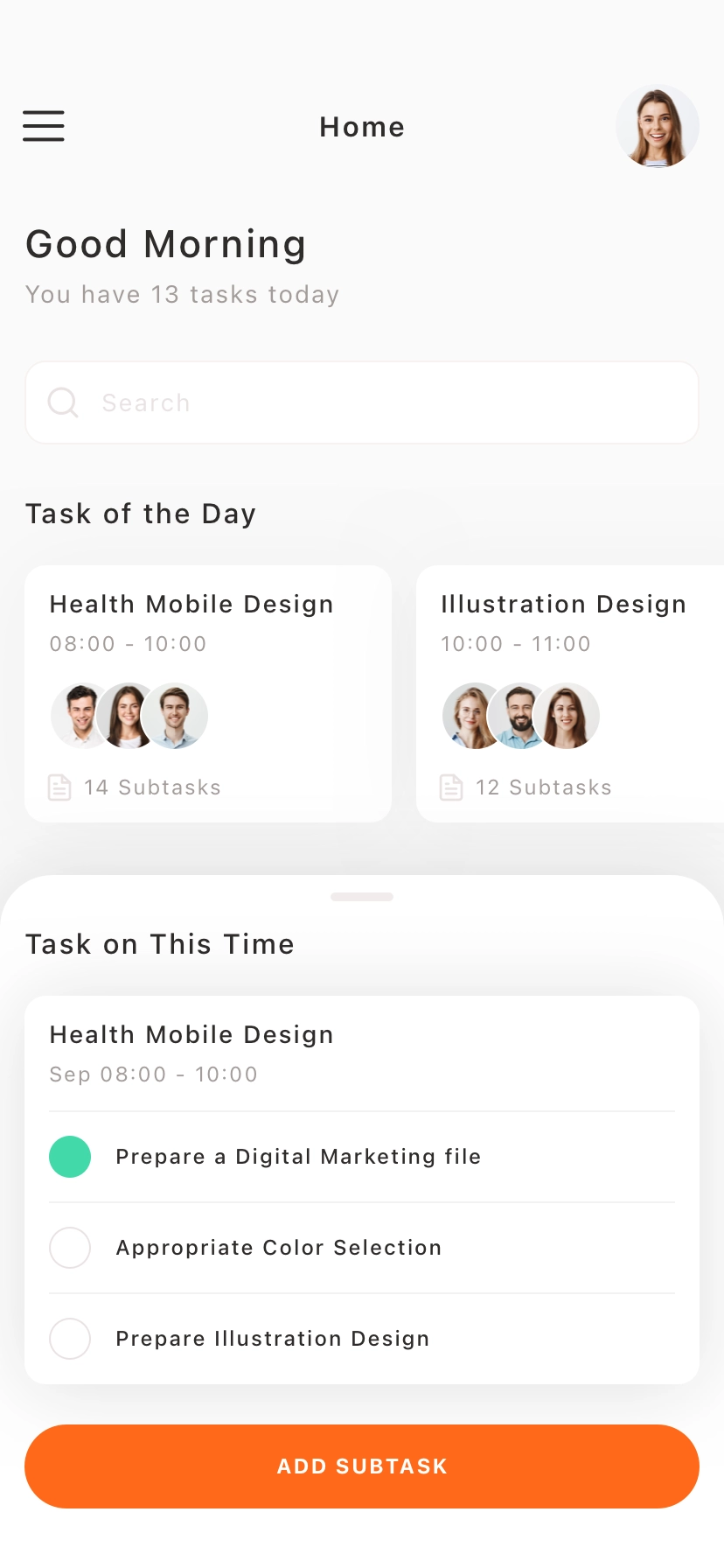Tap the Add Subtask button
Screen dimensions: 724x1568
tap(362, 1466)
